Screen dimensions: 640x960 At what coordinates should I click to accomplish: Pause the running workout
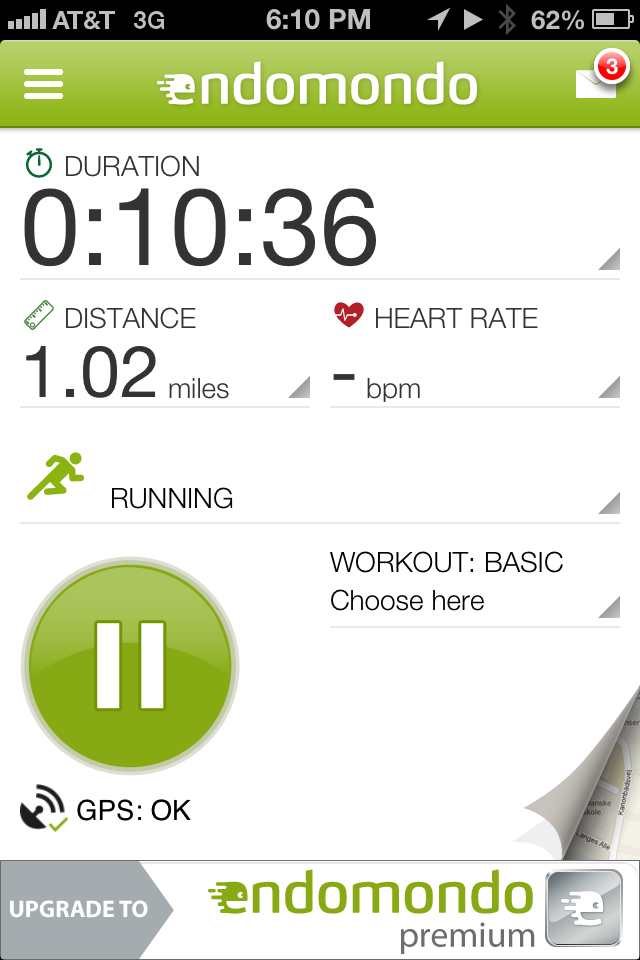[130, 664]
